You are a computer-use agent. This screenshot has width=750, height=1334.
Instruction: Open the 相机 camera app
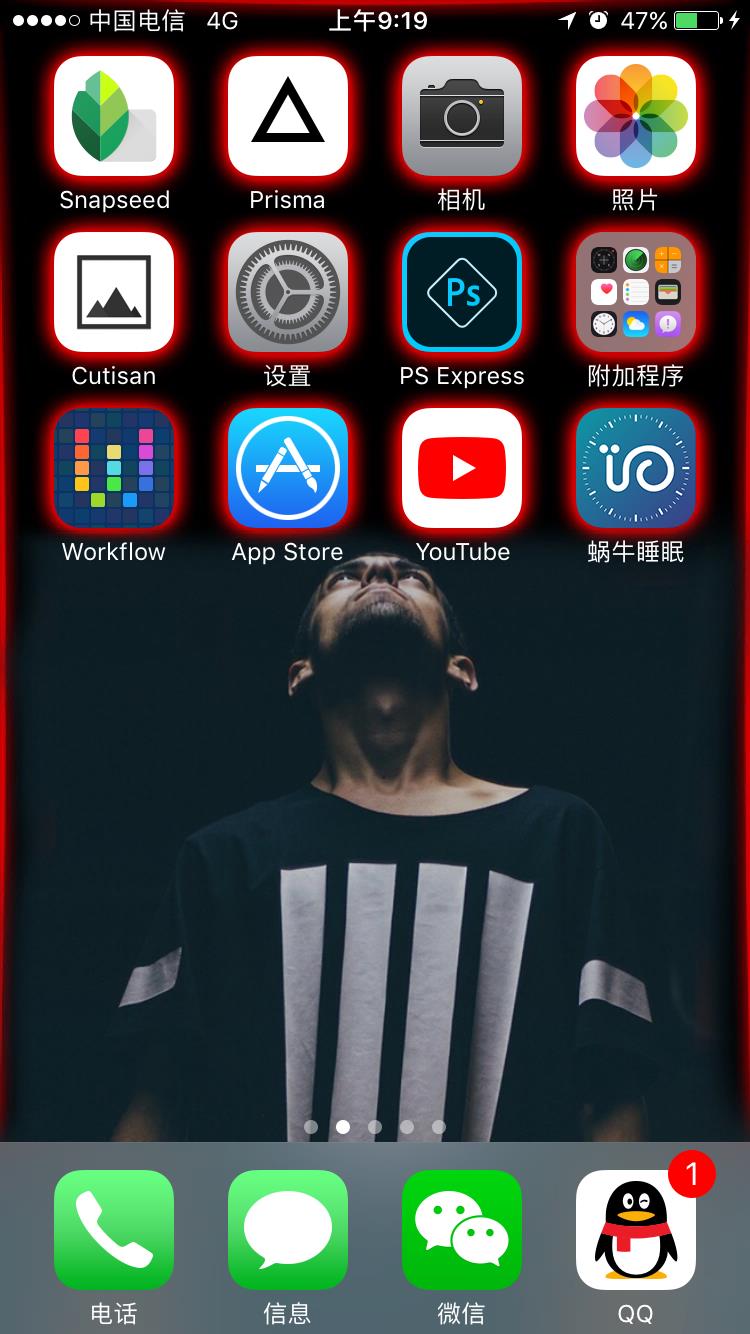coord(462,116)
